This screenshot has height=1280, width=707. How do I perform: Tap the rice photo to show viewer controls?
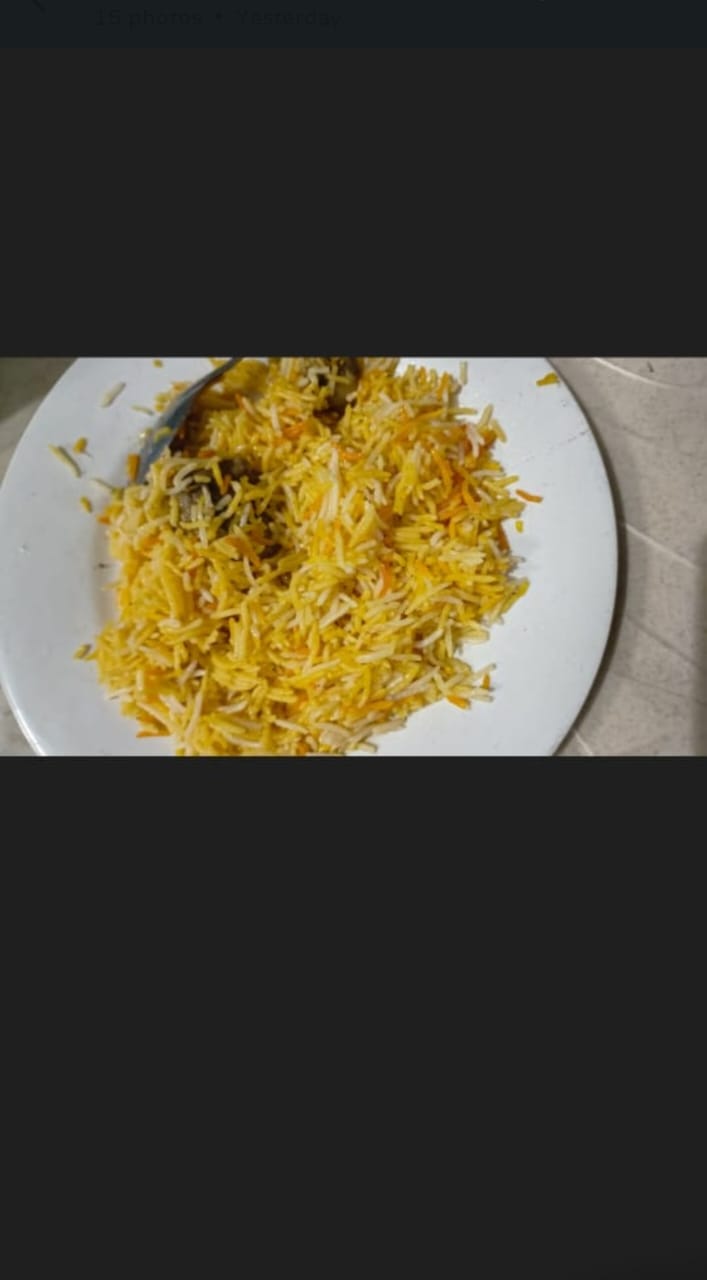pyautogui.click(x=353, y=556)
